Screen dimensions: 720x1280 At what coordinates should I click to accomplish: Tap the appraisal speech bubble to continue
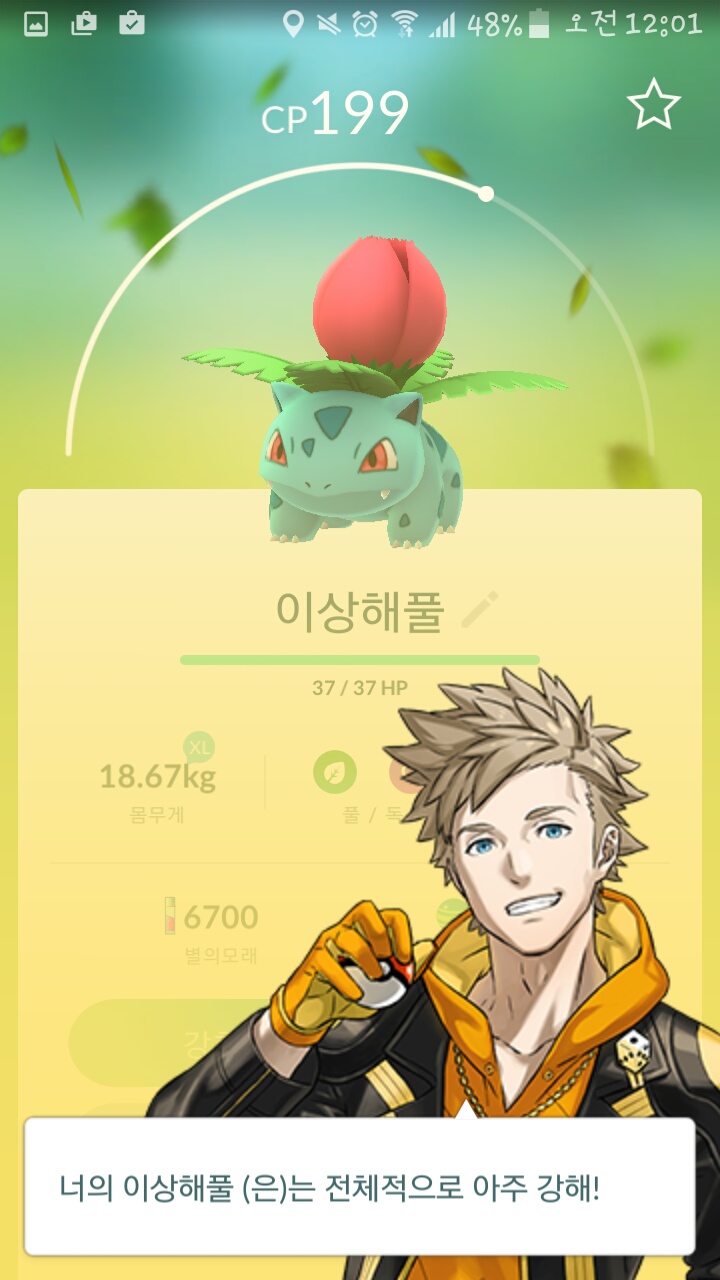pyautogui.click(x=359, y=1187)
